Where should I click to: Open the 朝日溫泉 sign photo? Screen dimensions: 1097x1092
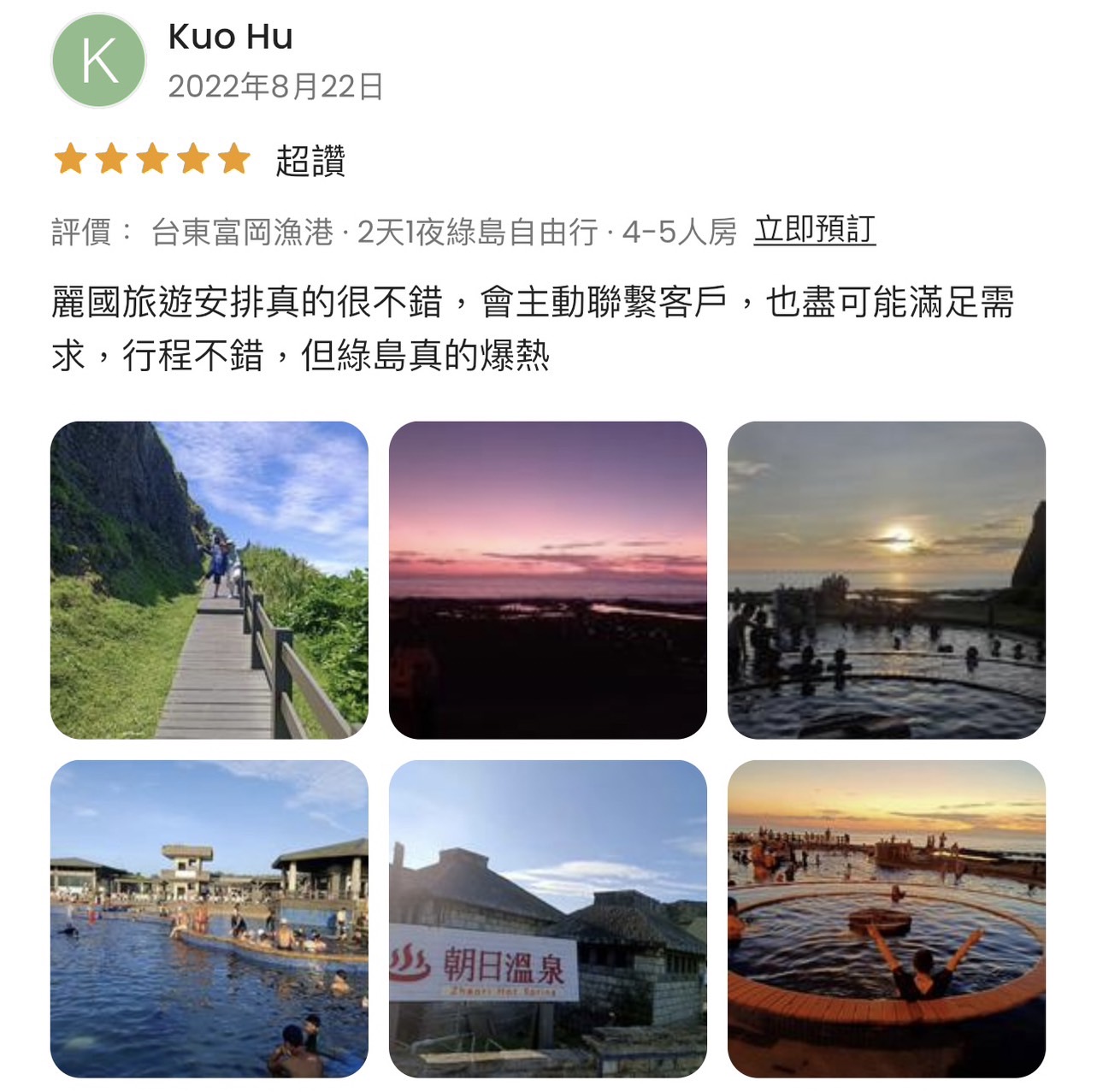point(547,918)
